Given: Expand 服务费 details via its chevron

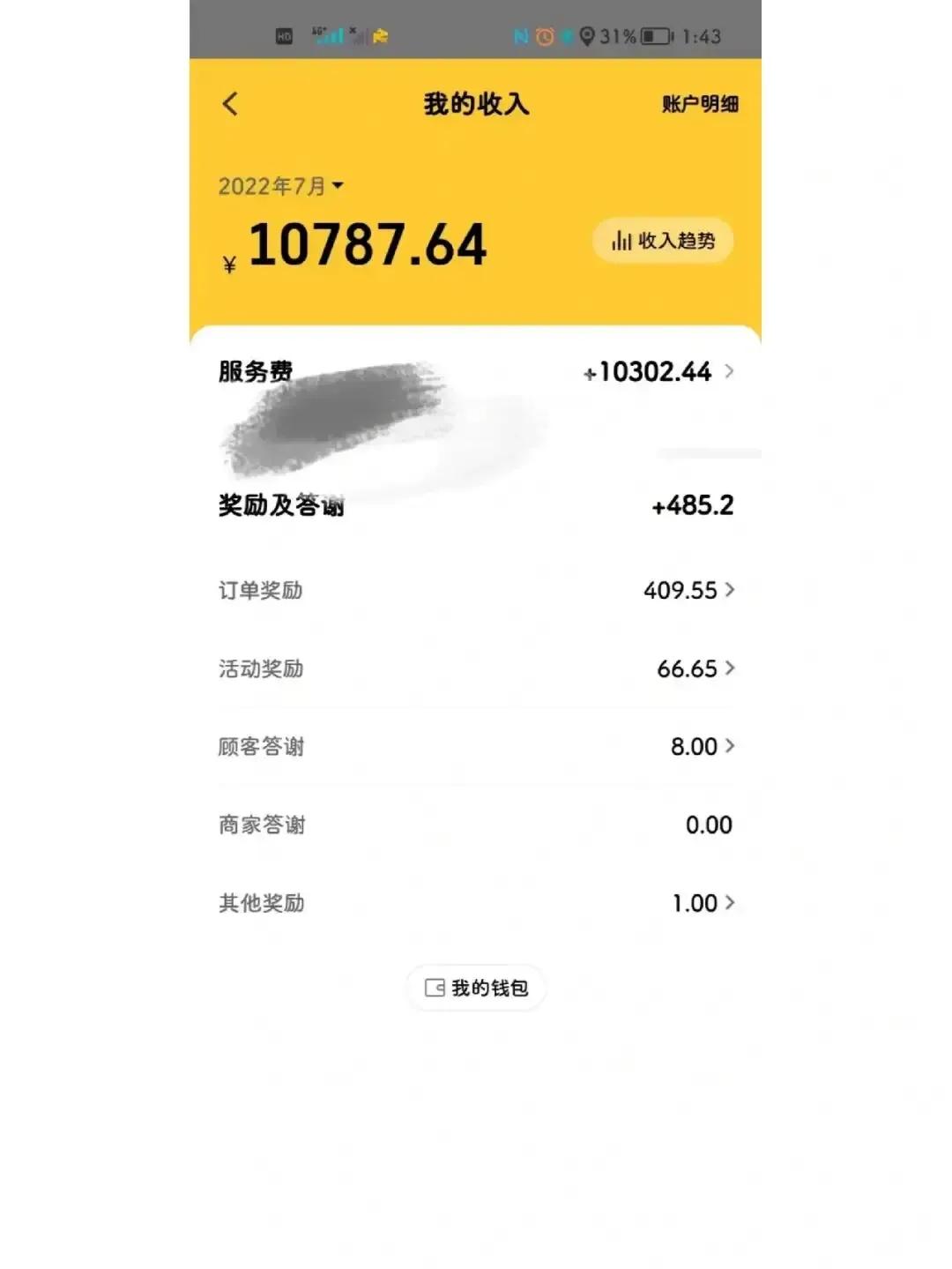Looking at the screenshot, I should (730, 372).
